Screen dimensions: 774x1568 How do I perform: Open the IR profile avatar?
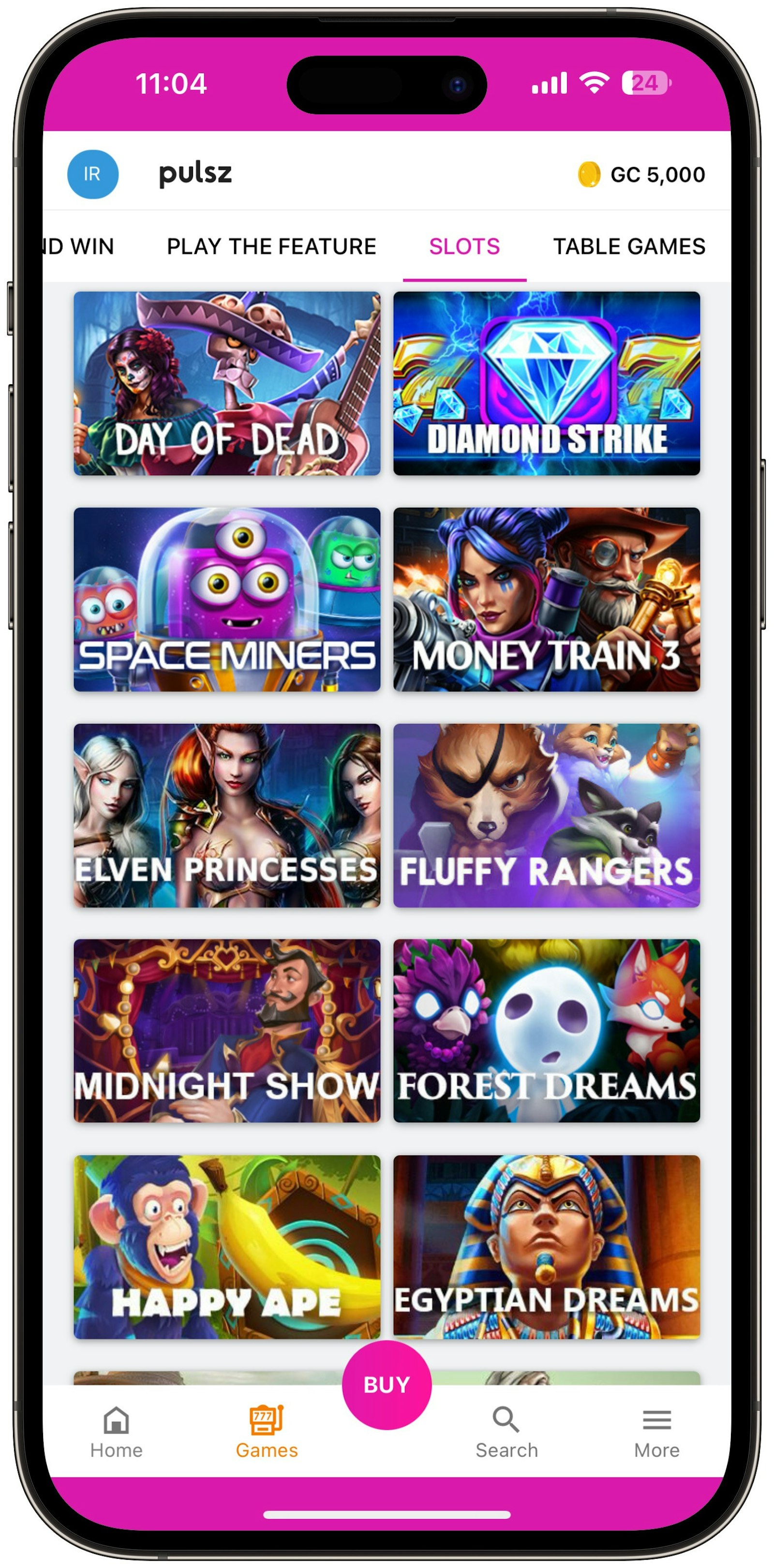(x=92, y=174)
